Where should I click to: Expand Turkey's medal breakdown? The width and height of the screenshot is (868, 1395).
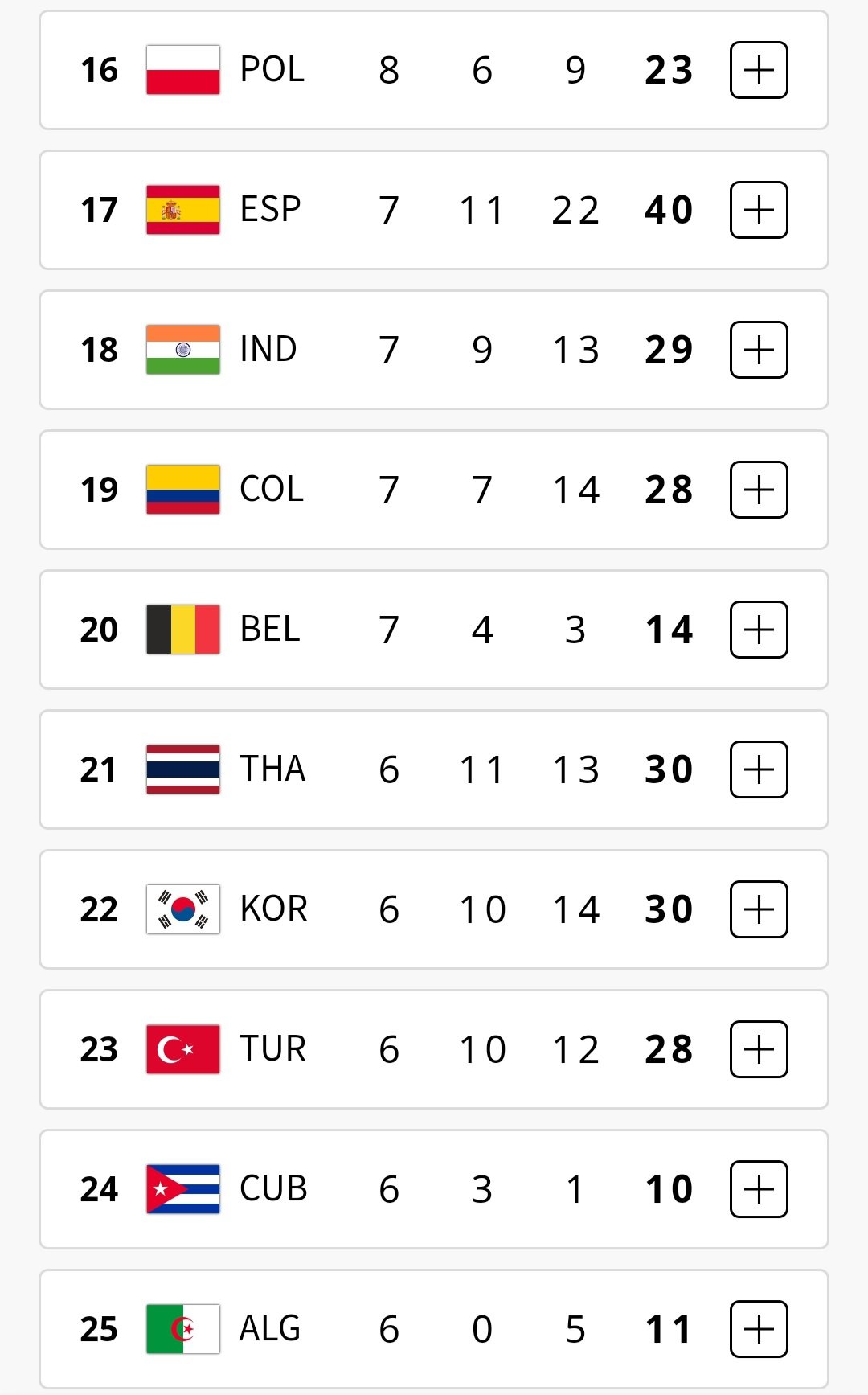[x=759, y=1049]
